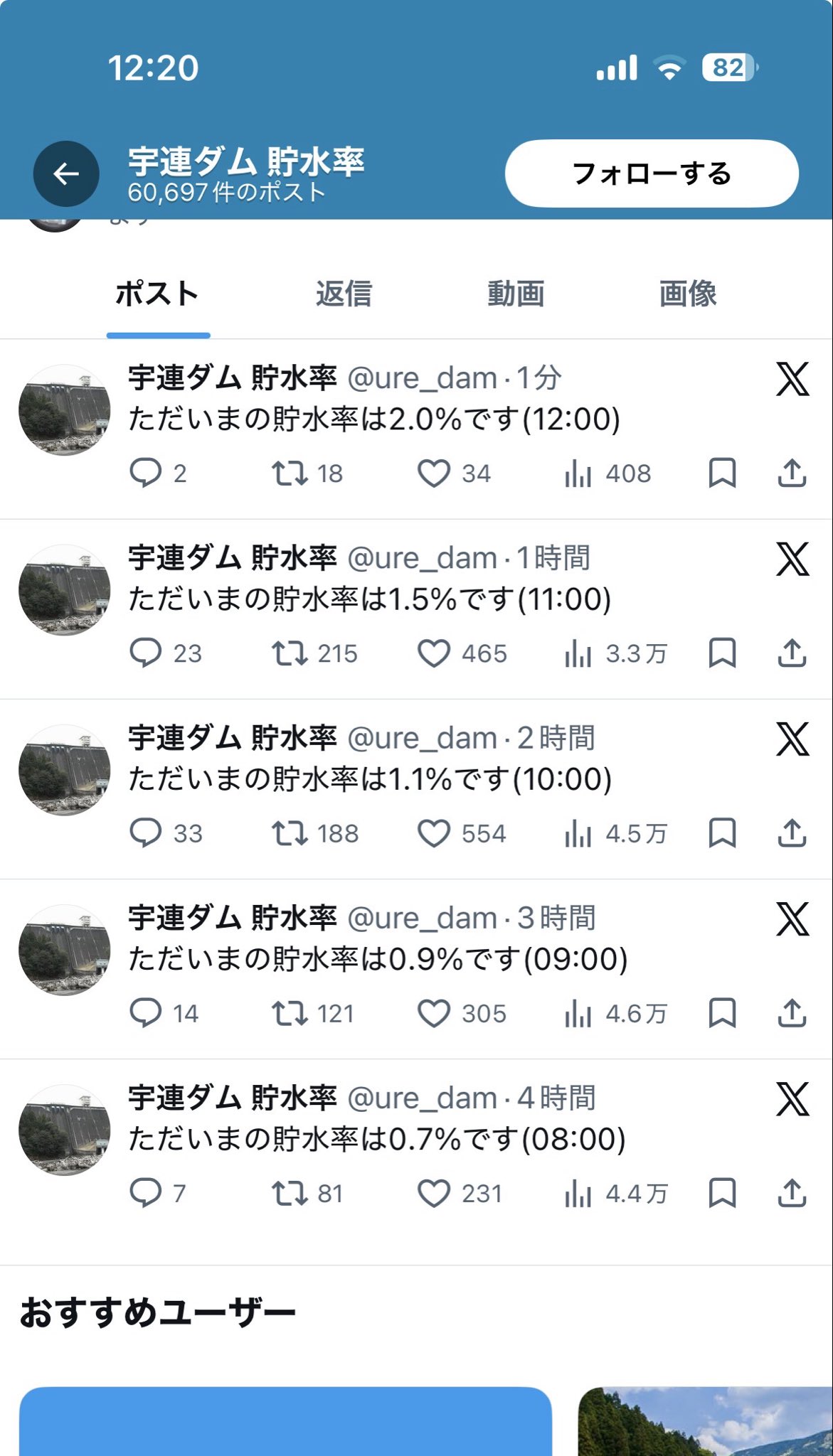The height and width of the screenshot is (1456, 833).
Task: Go back with the arrow button
Action: click(66, 173)
